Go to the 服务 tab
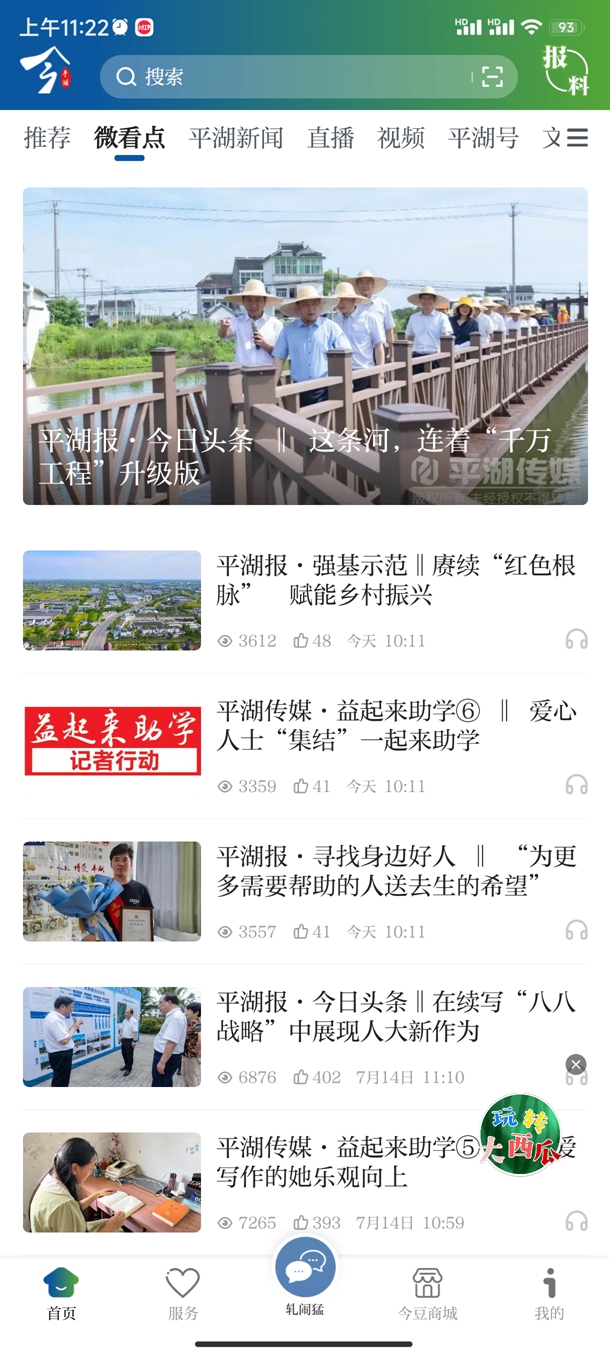The width and height of the screenshot is (610, 1356). click(183, 1294)
